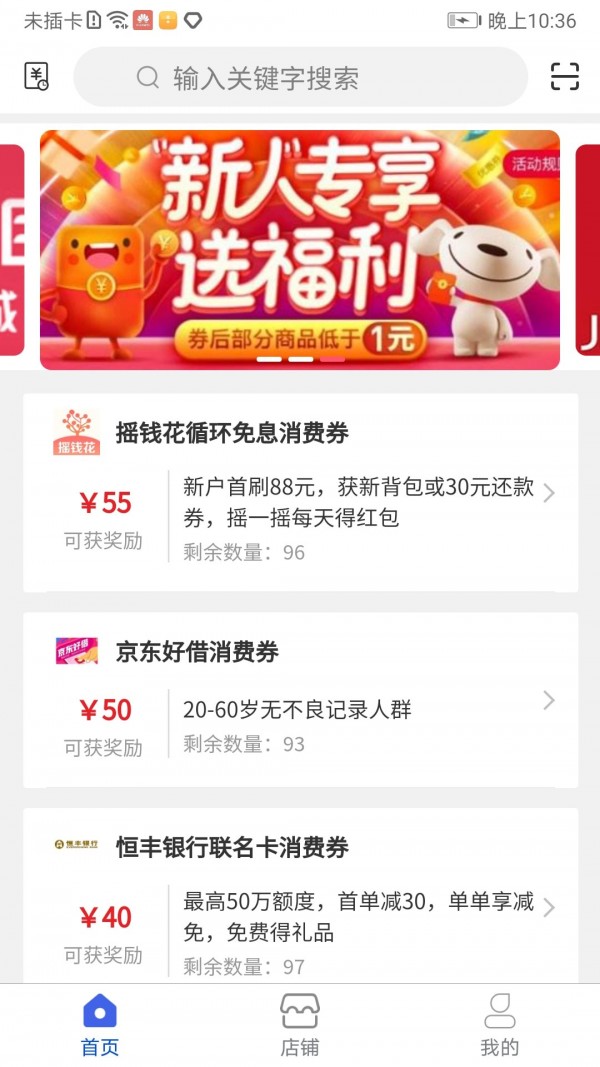Switch to the 店铺 tab
600x1067 pixels.
pos(299,1025)
